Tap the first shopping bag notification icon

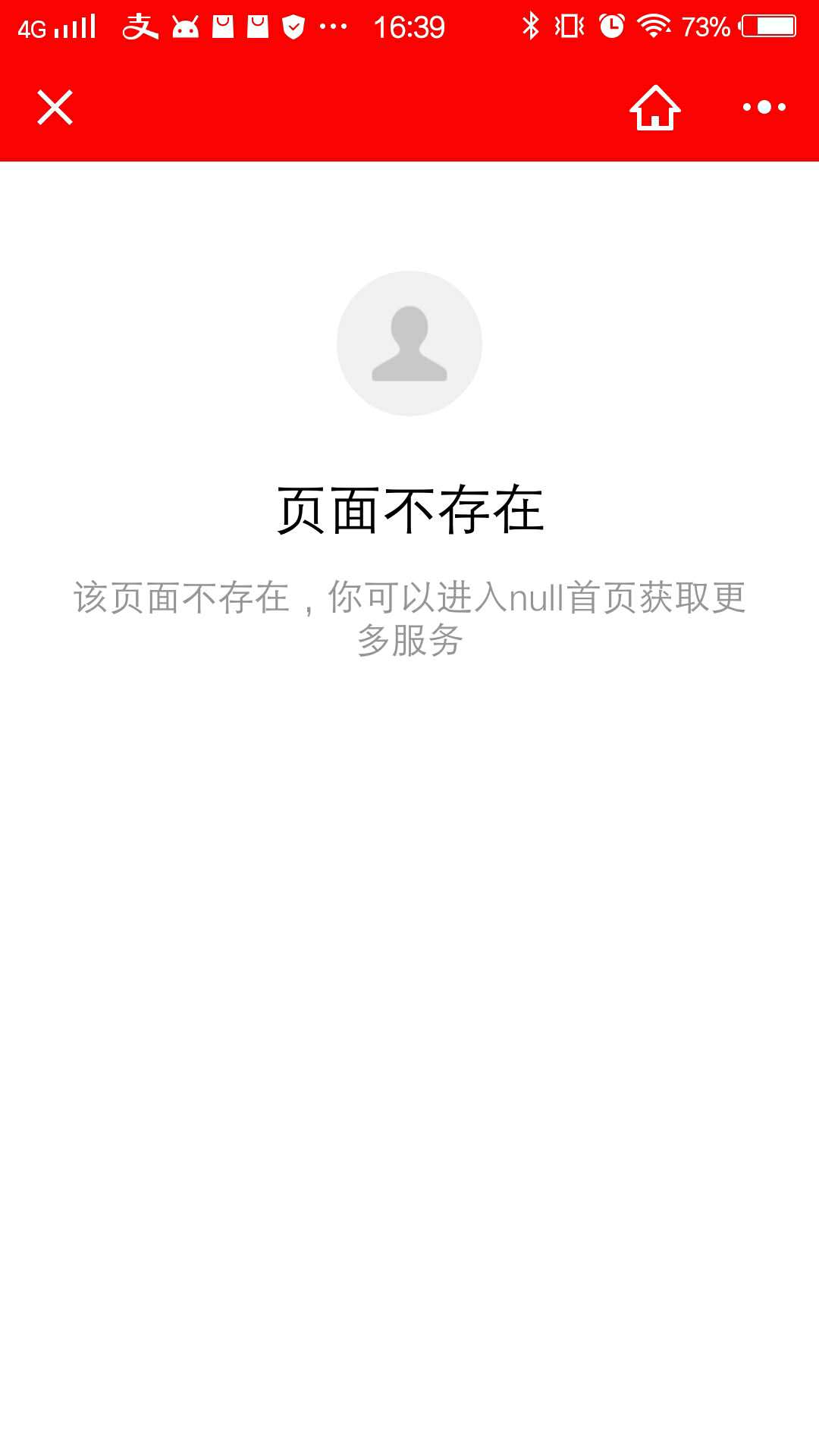pyautogui.click(x=221, y=27)
